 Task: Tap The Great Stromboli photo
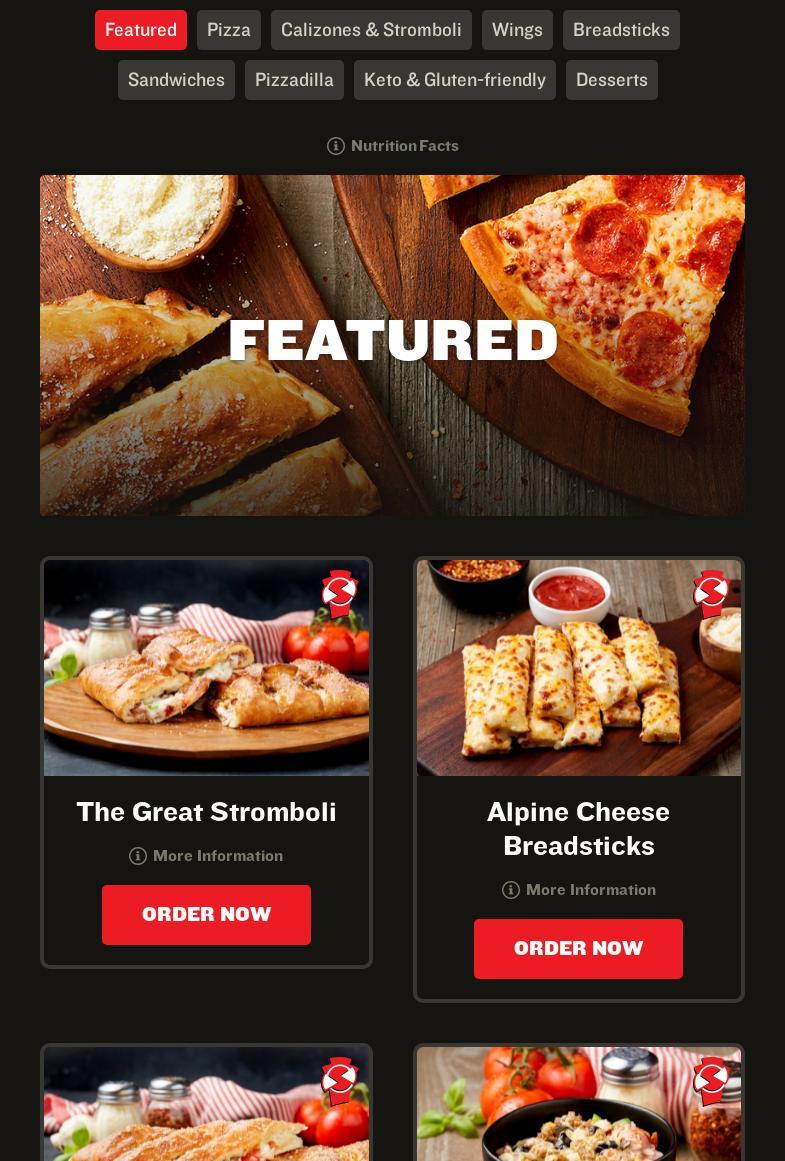[x=206, y=668]
